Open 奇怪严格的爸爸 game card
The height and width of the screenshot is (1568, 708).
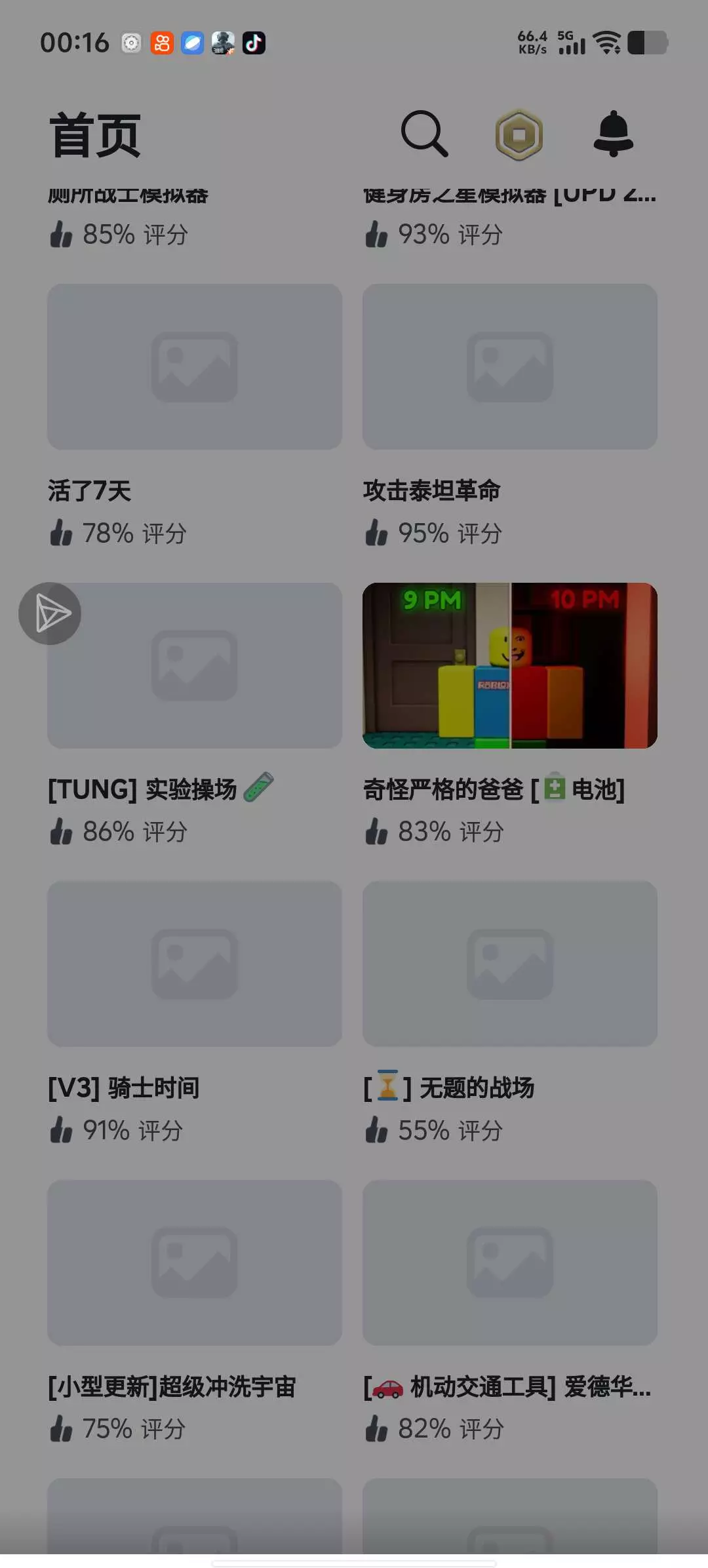point(509,715)
